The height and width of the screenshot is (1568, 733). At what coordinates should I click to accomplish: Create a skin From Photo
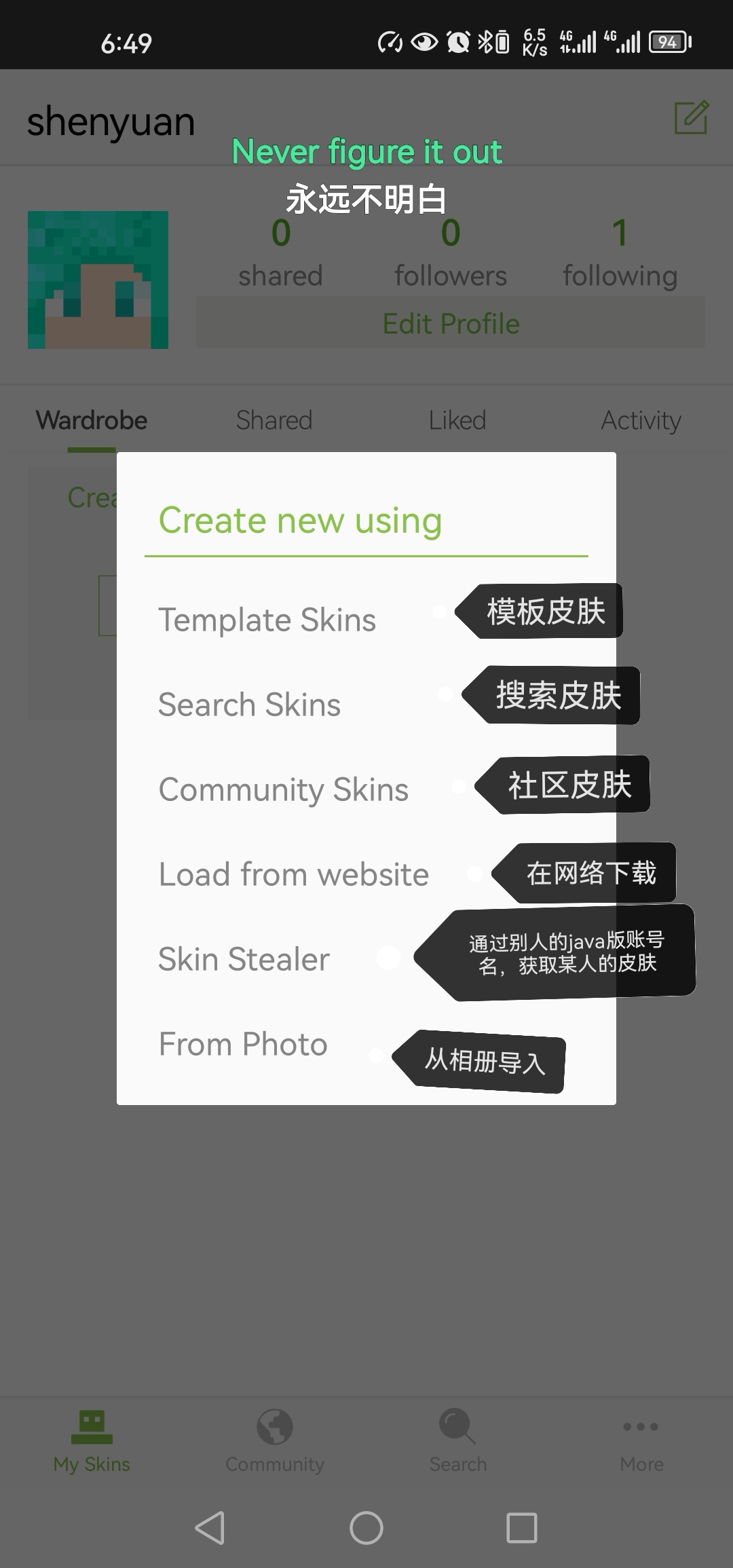click(243, 1044)
